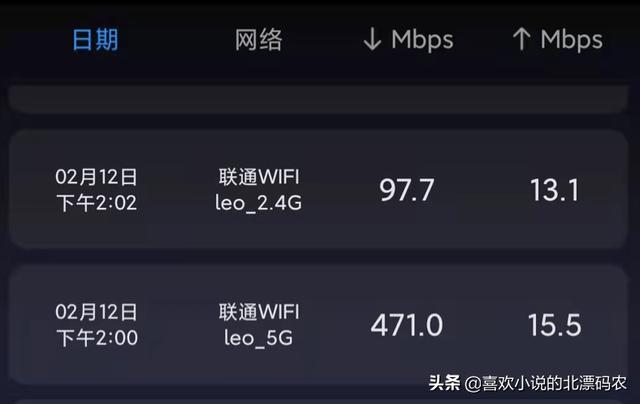Open the leo_2.4G test result from 下午2:02
The height and width of the screenshot is (404, 640).
click(x=320, y=190)
